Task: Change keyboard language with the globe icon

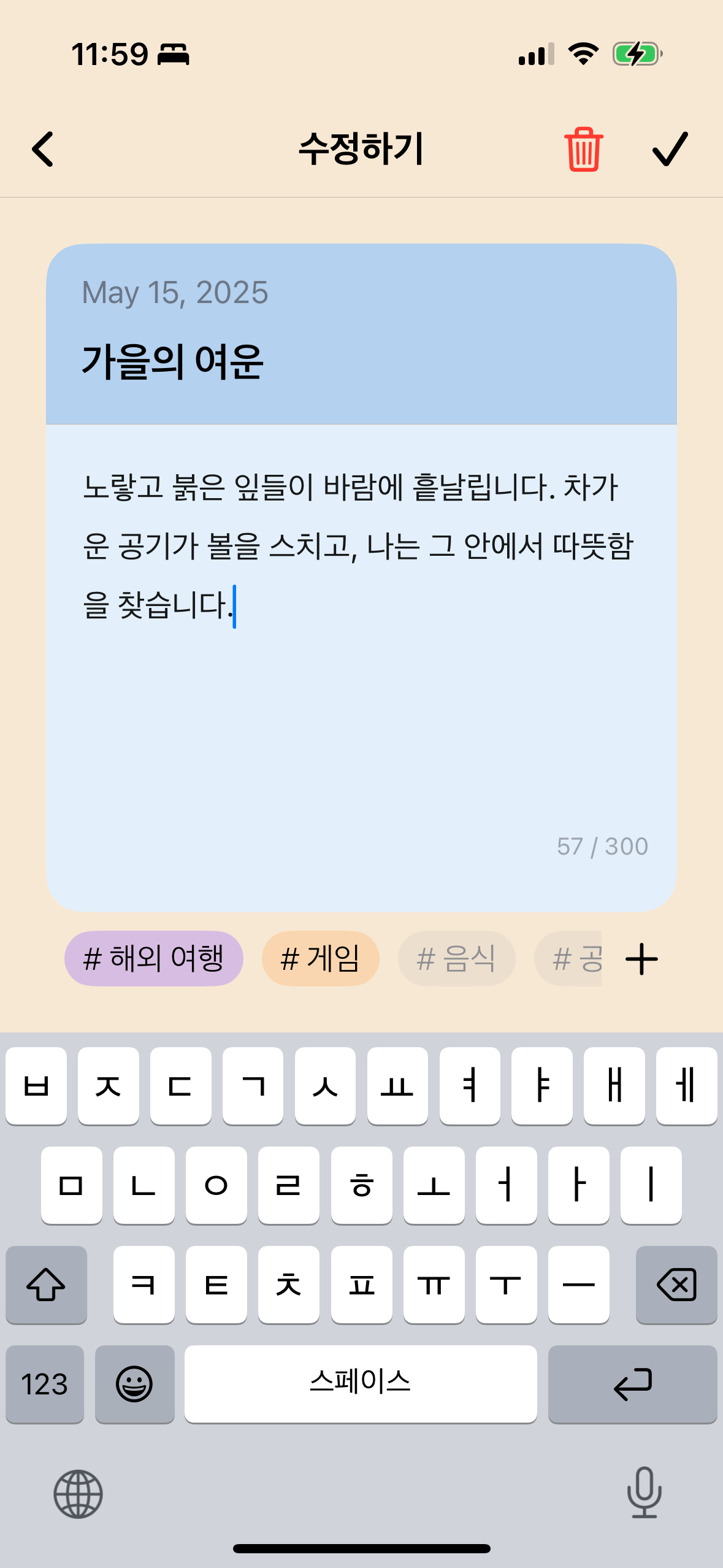Action: [78, 1494]
